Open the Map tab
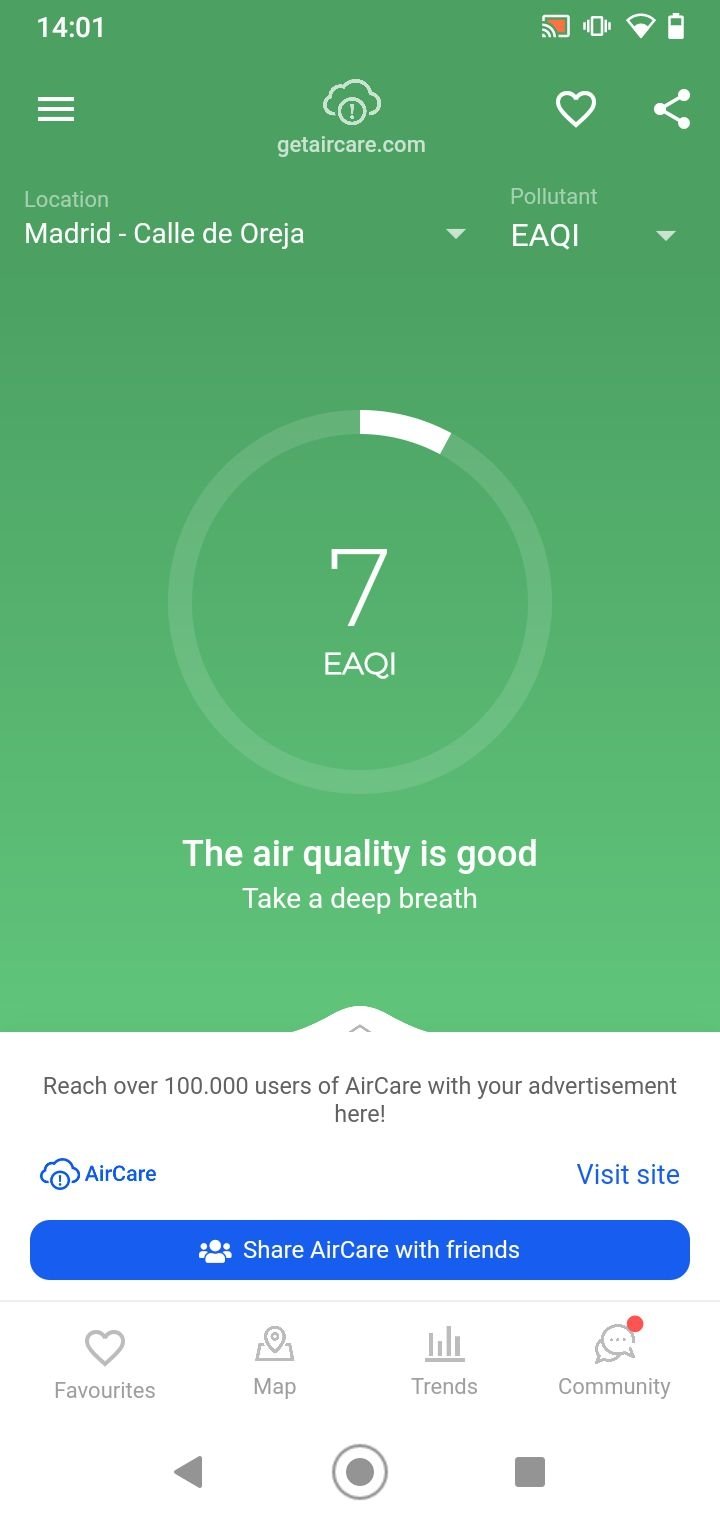720x1520 pixels. [x=275, y=1361]
